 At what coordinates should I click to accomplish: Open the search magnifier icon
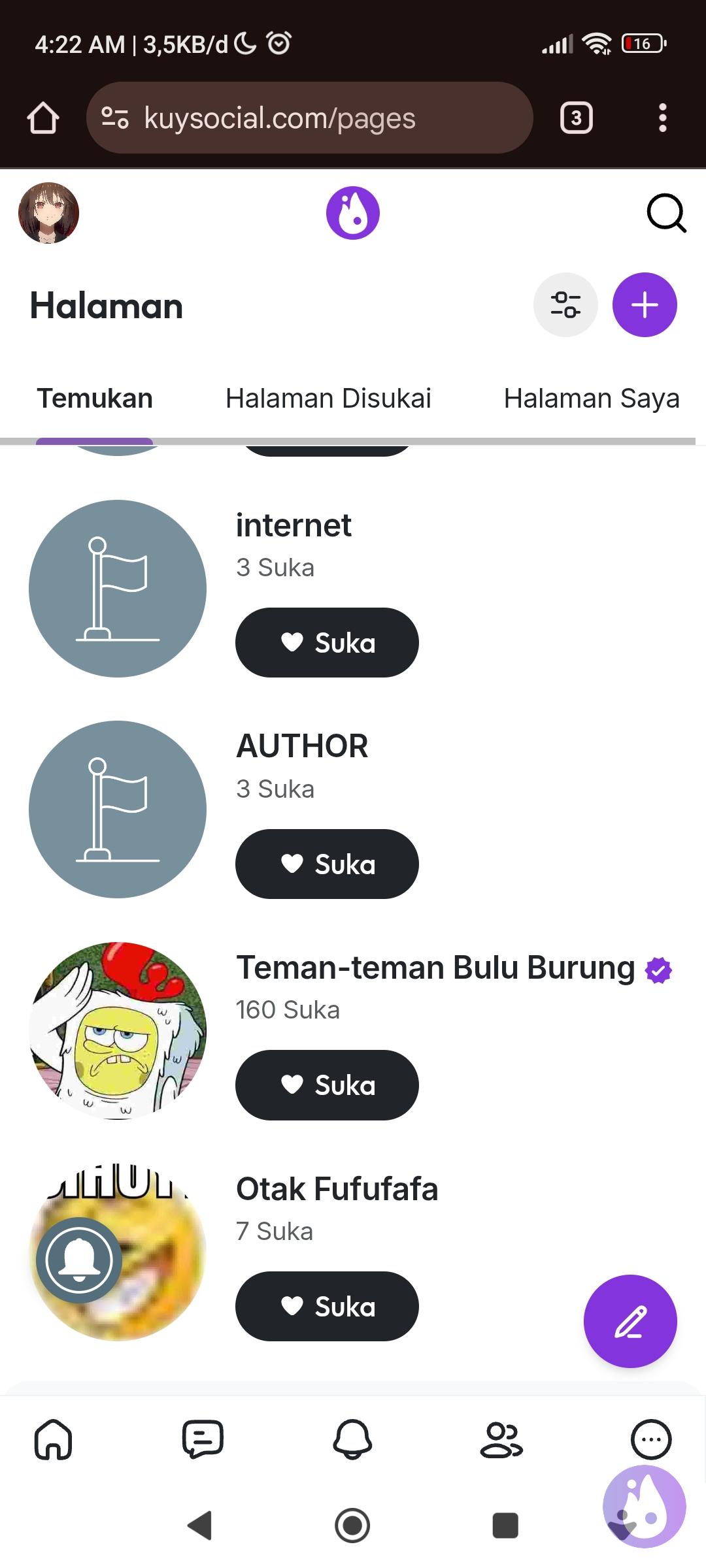(x=666, y=213)
